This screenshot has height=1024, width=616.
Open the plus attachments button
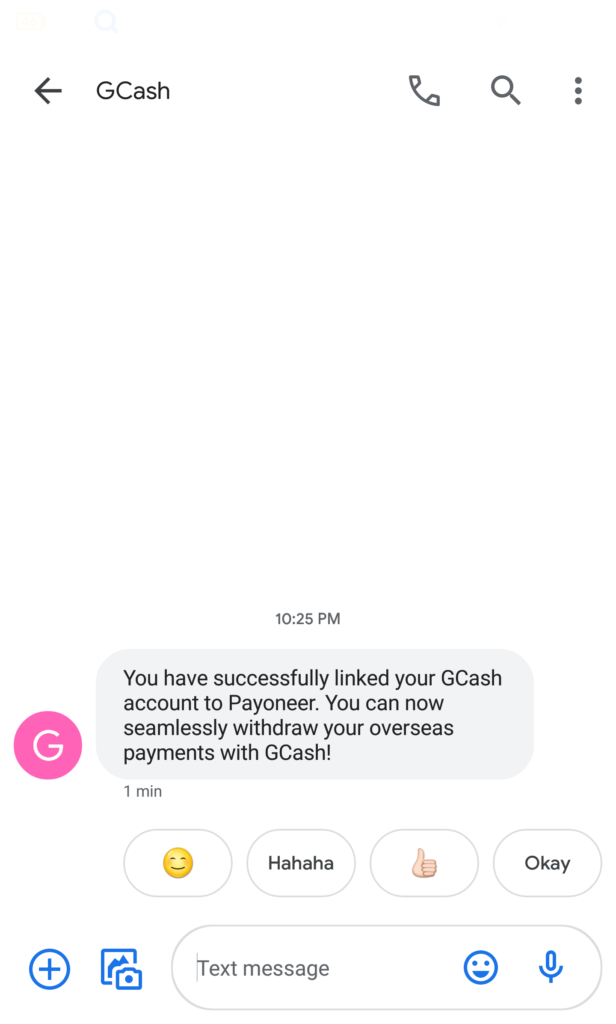click(x=50, y=968)
